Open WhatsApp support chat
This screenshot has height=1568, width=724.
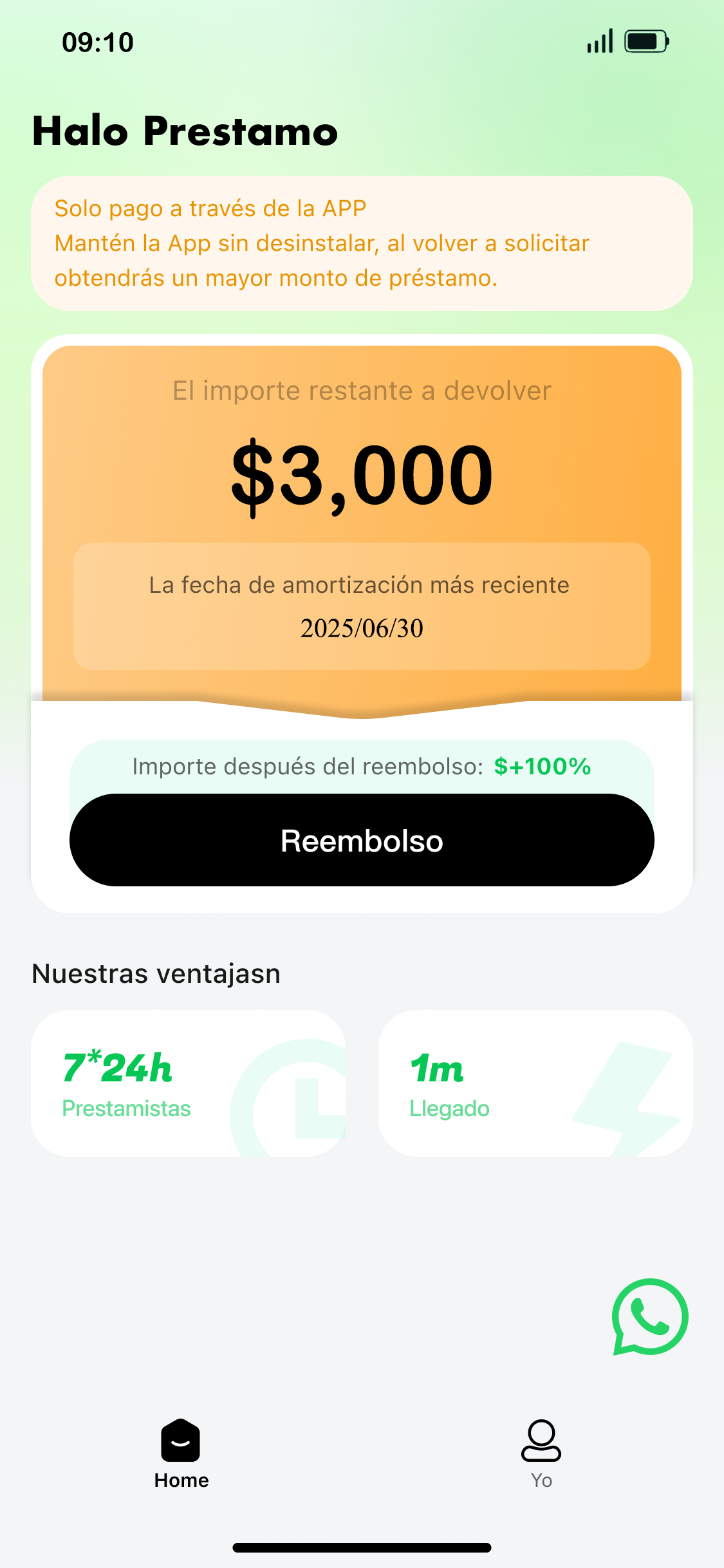click(x=650, y=1316)
